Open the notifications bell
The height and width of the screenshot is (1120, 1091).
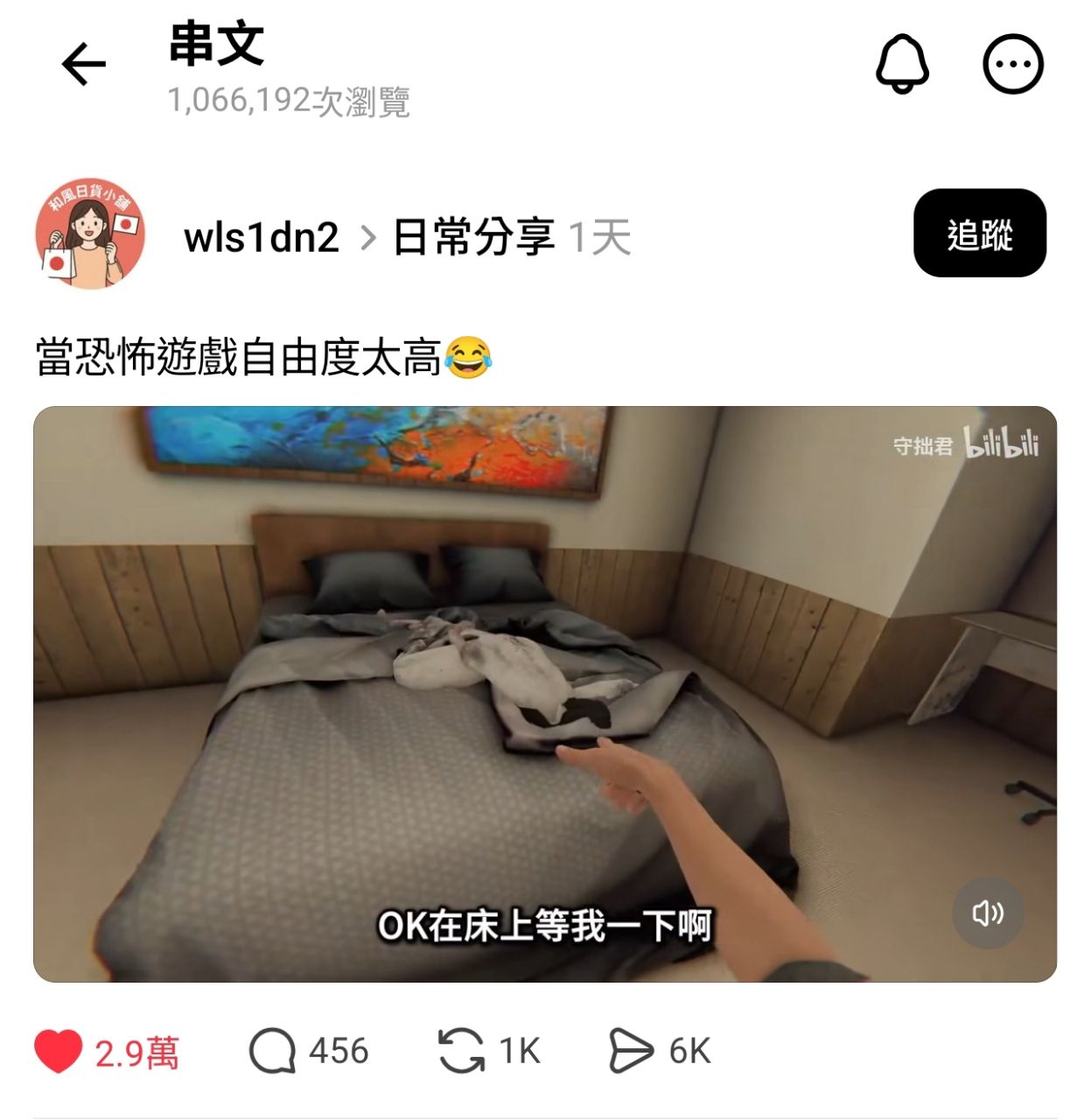(902, 64)
